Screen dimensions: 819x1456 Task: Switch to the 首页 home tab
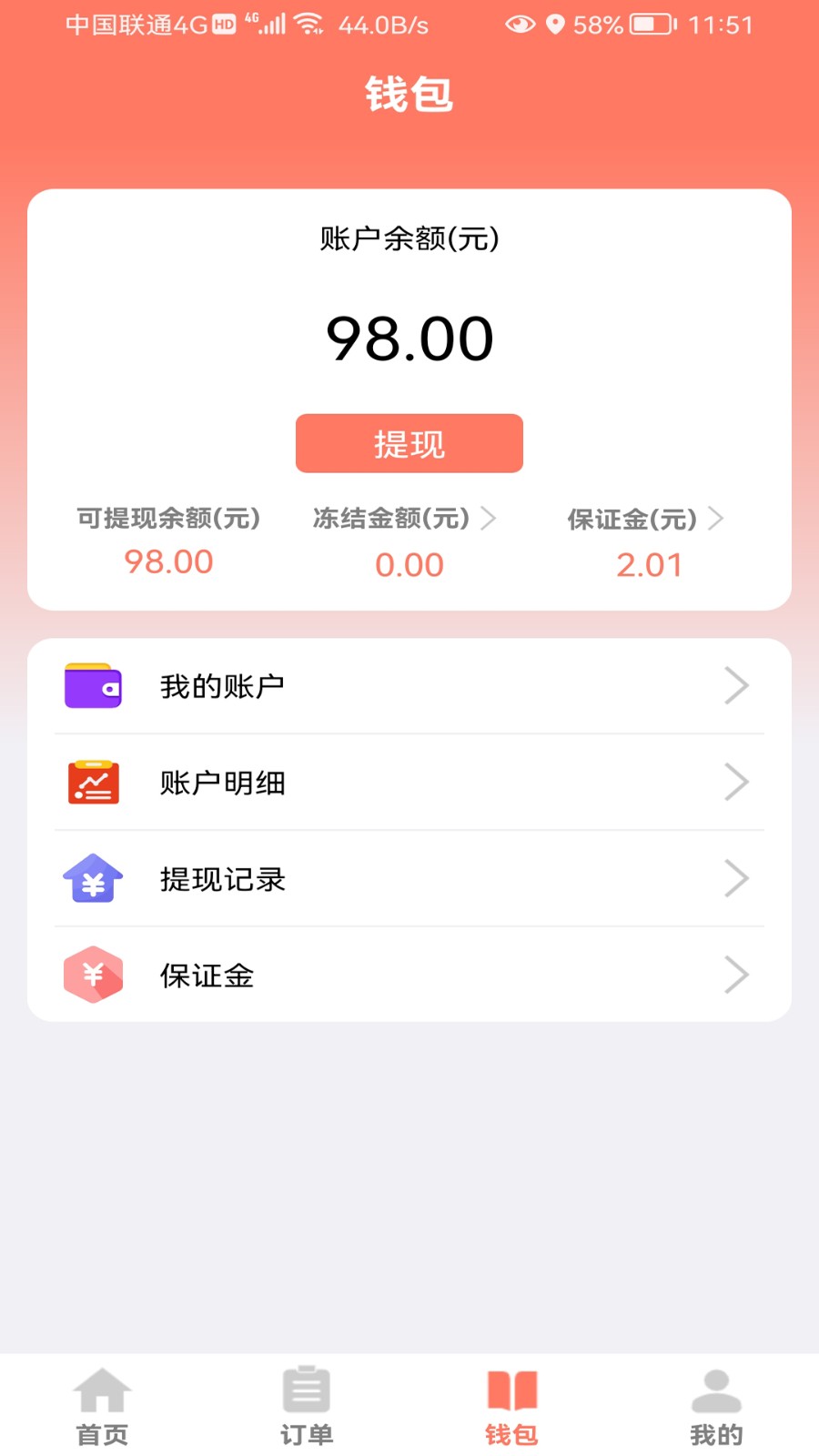point(102,1407)
